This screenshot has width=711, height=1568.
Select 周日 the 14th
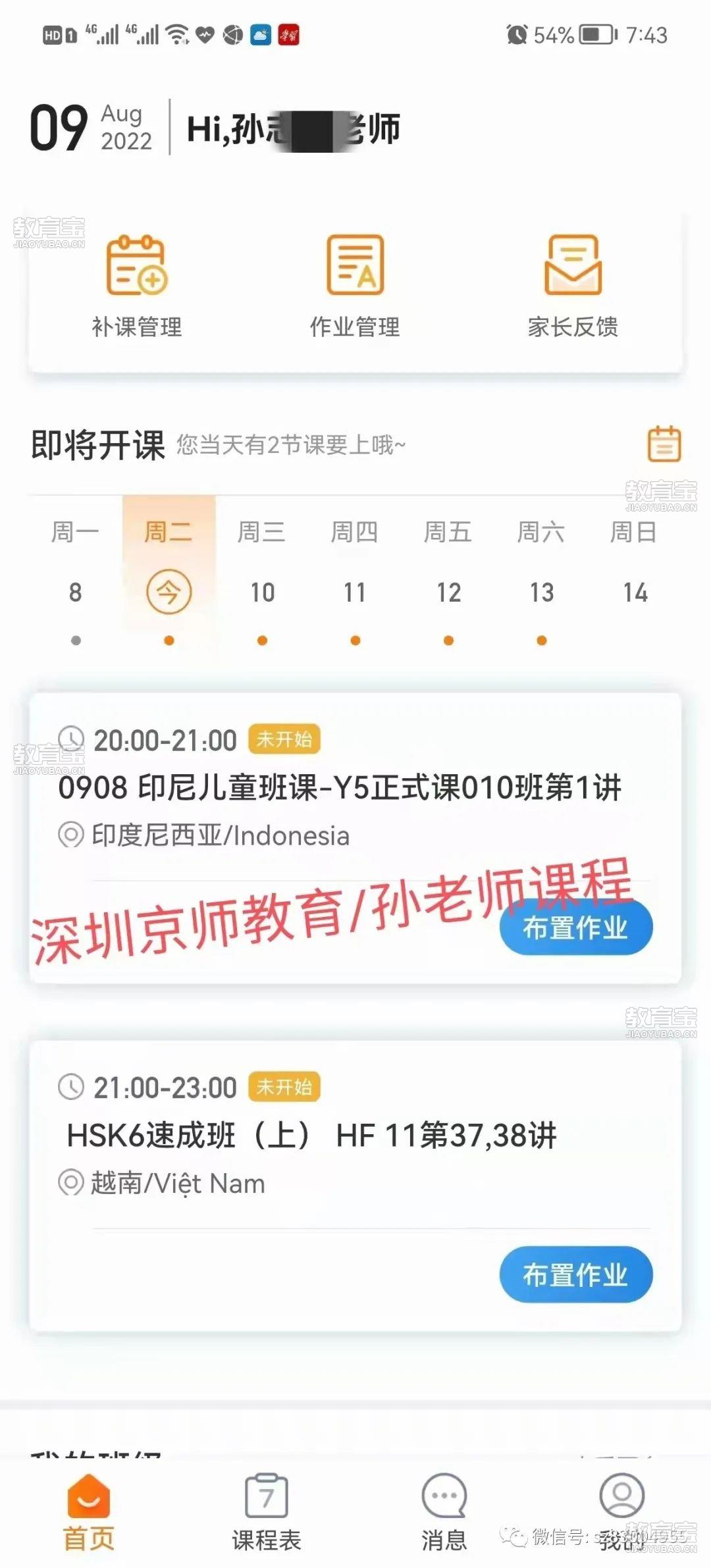click(x=635, y=581)
